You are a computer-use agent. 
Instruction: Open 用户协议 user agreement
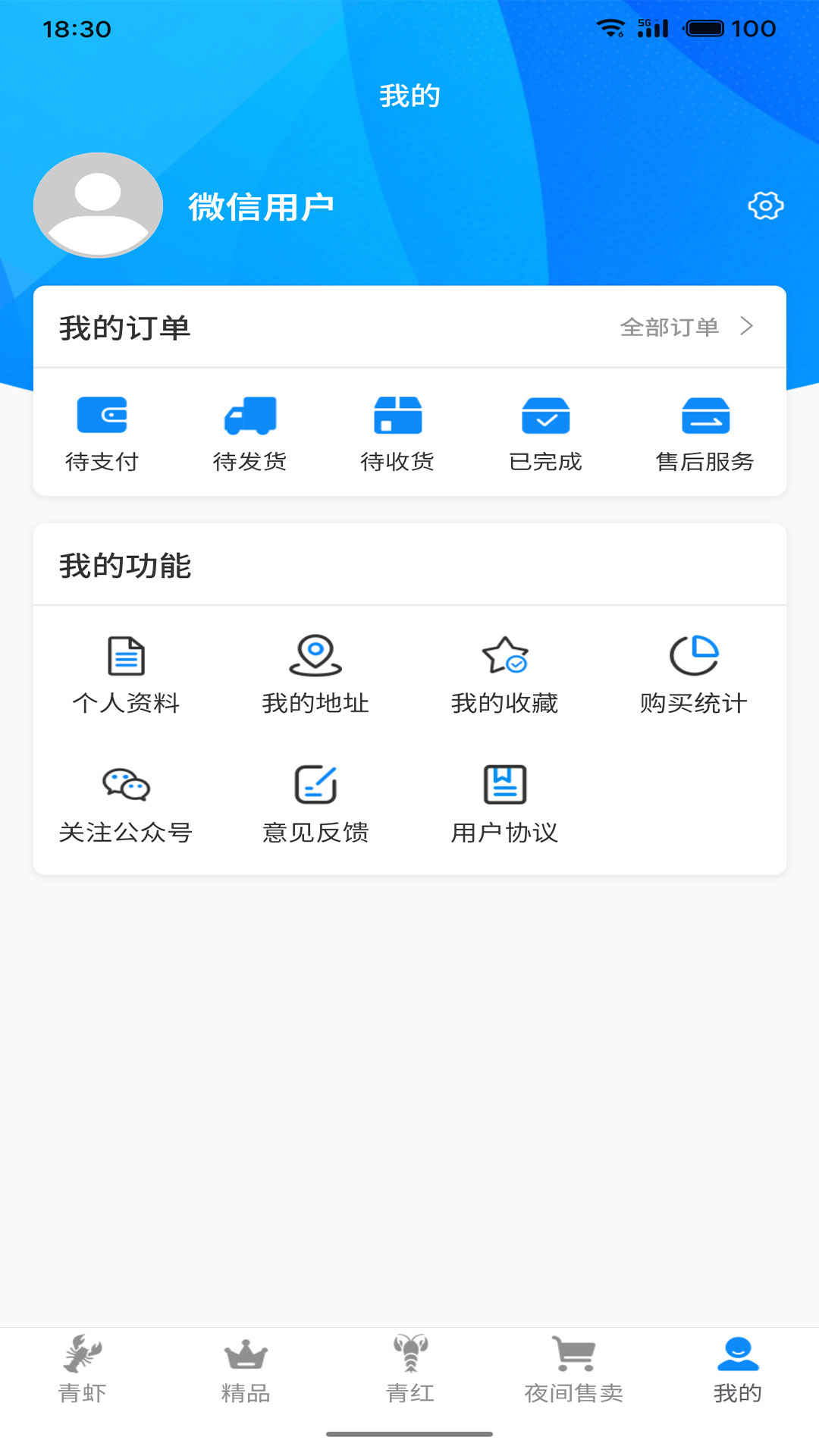[505, 786]
